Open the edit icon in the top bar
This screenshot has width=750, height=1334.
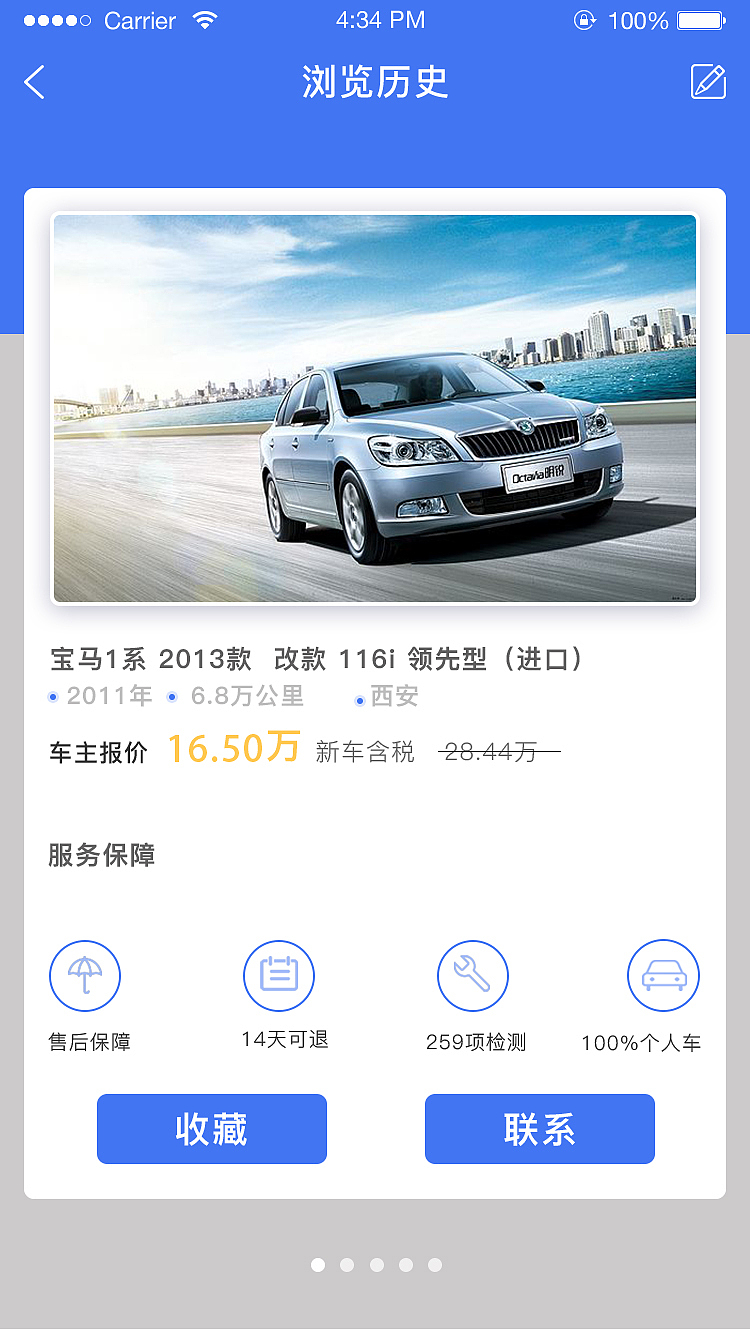[708, 83]
